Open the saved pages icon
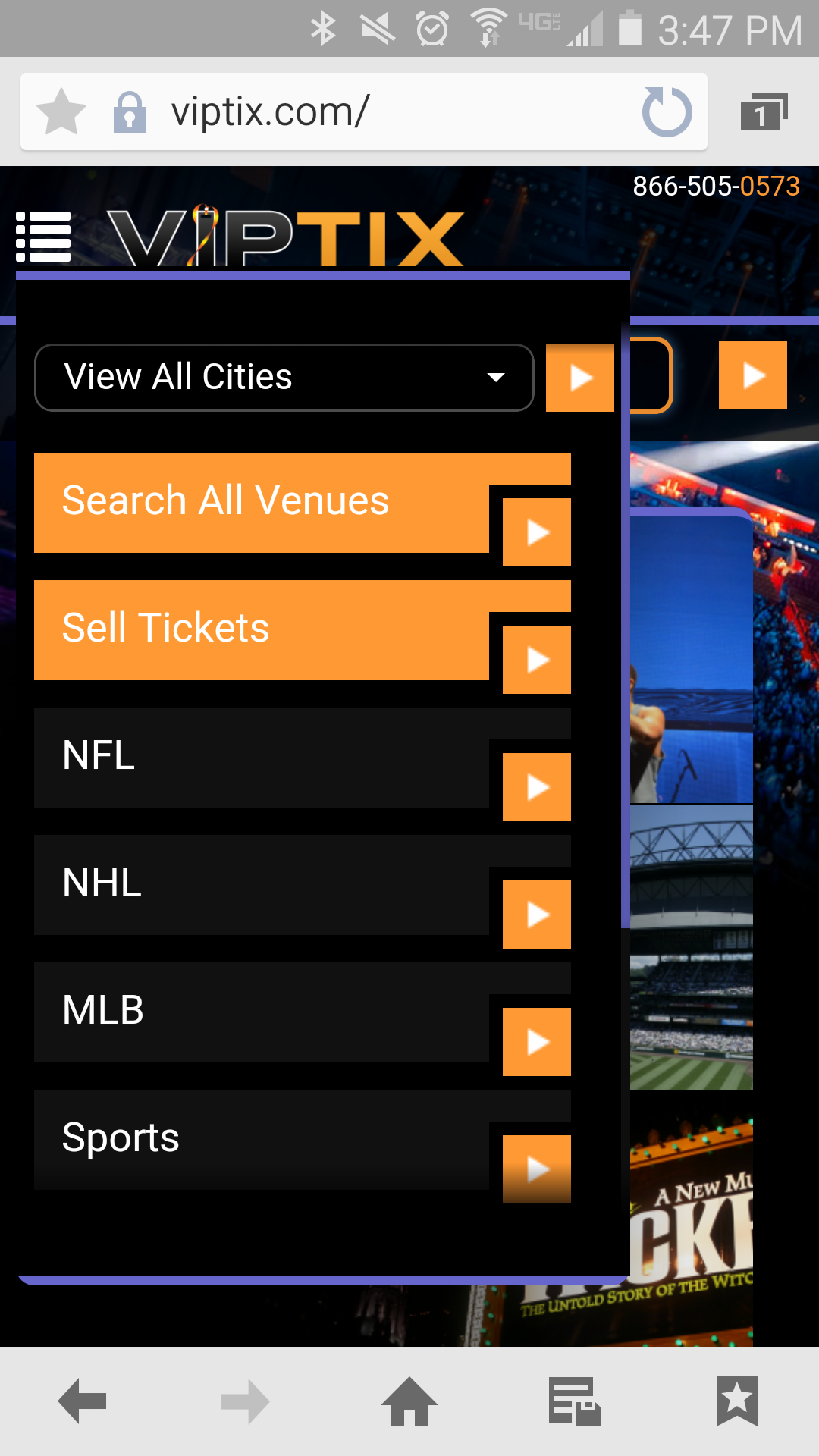 (x=574, y=1401)
